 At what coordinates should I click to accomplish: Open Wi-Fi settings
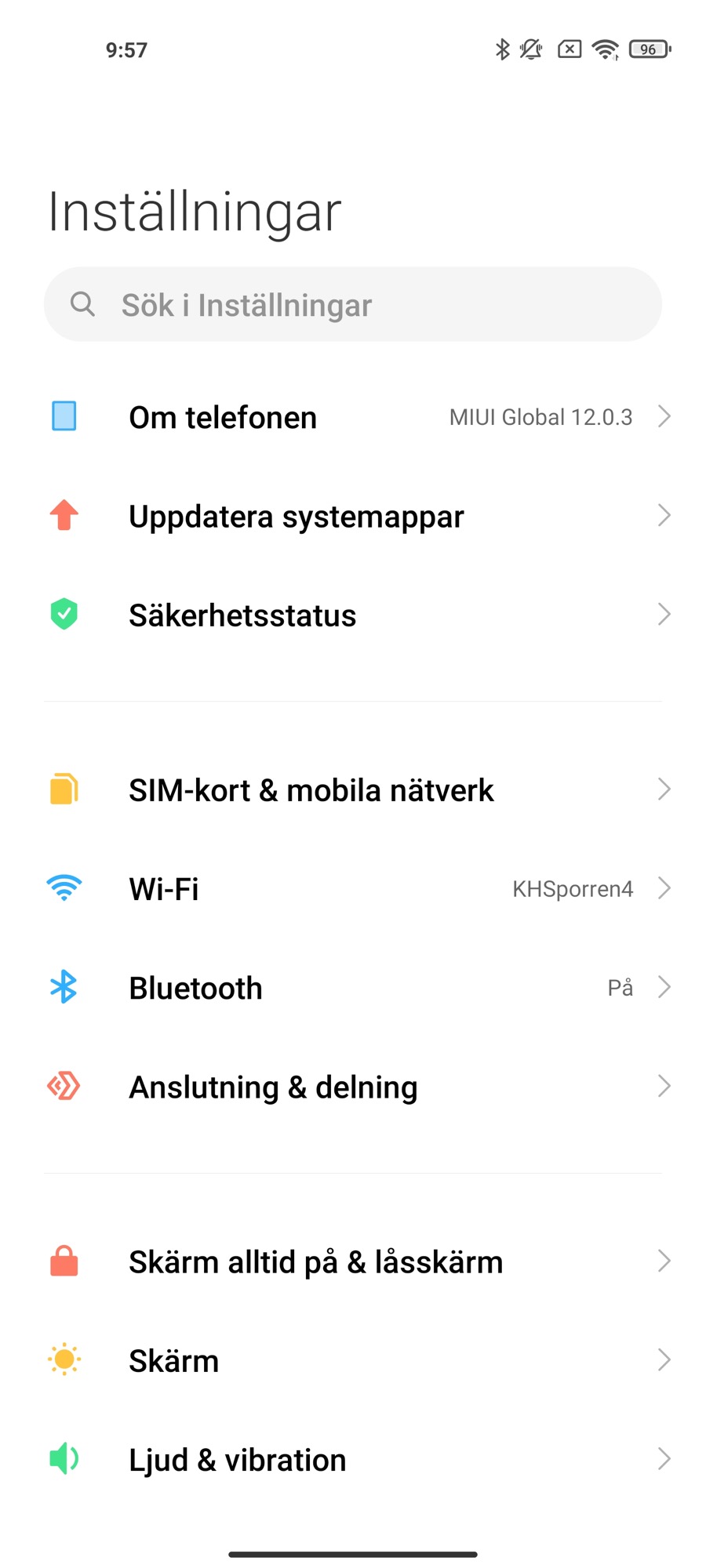coord(353,889)
